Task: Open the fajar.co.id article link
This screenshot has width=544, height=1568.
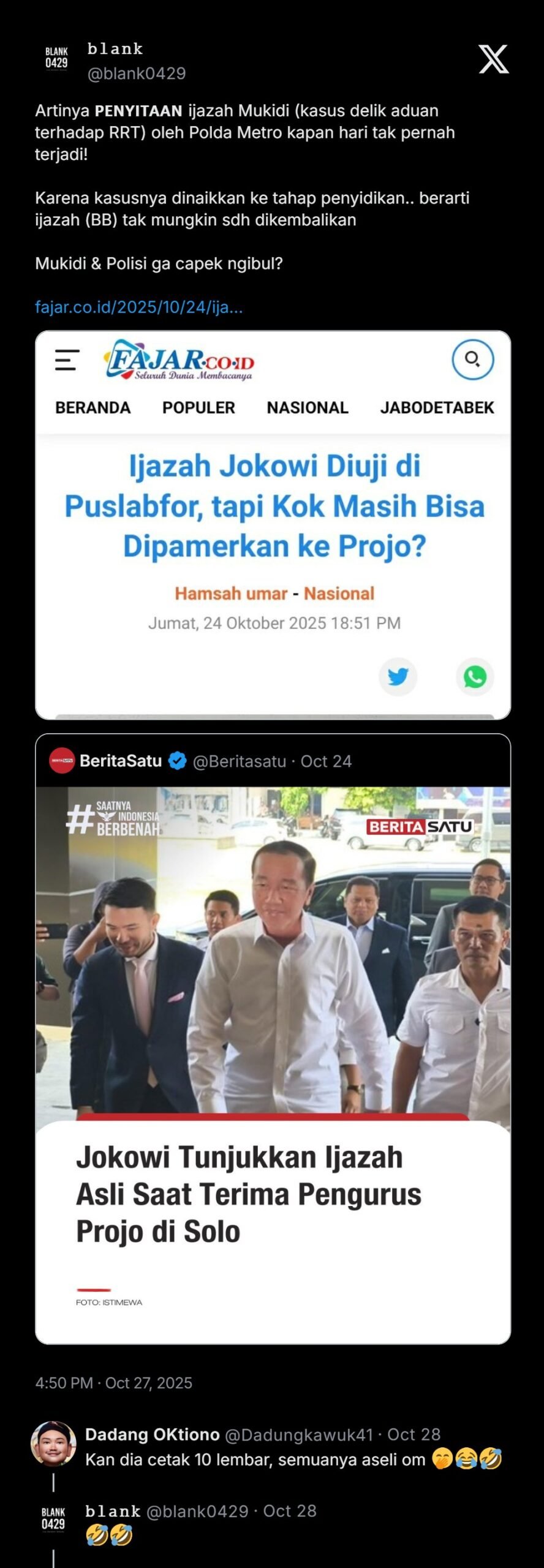Action: click(x=139, y=307)
